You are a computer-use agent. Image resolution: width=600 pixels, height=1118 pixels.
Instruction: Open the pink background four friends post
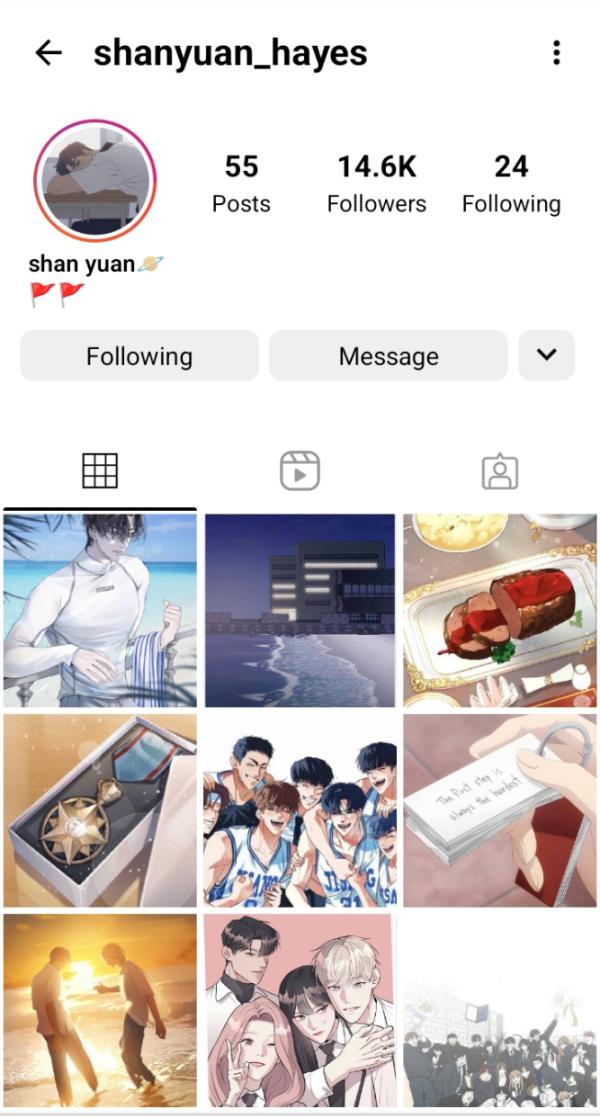[x=300, y=1011]
